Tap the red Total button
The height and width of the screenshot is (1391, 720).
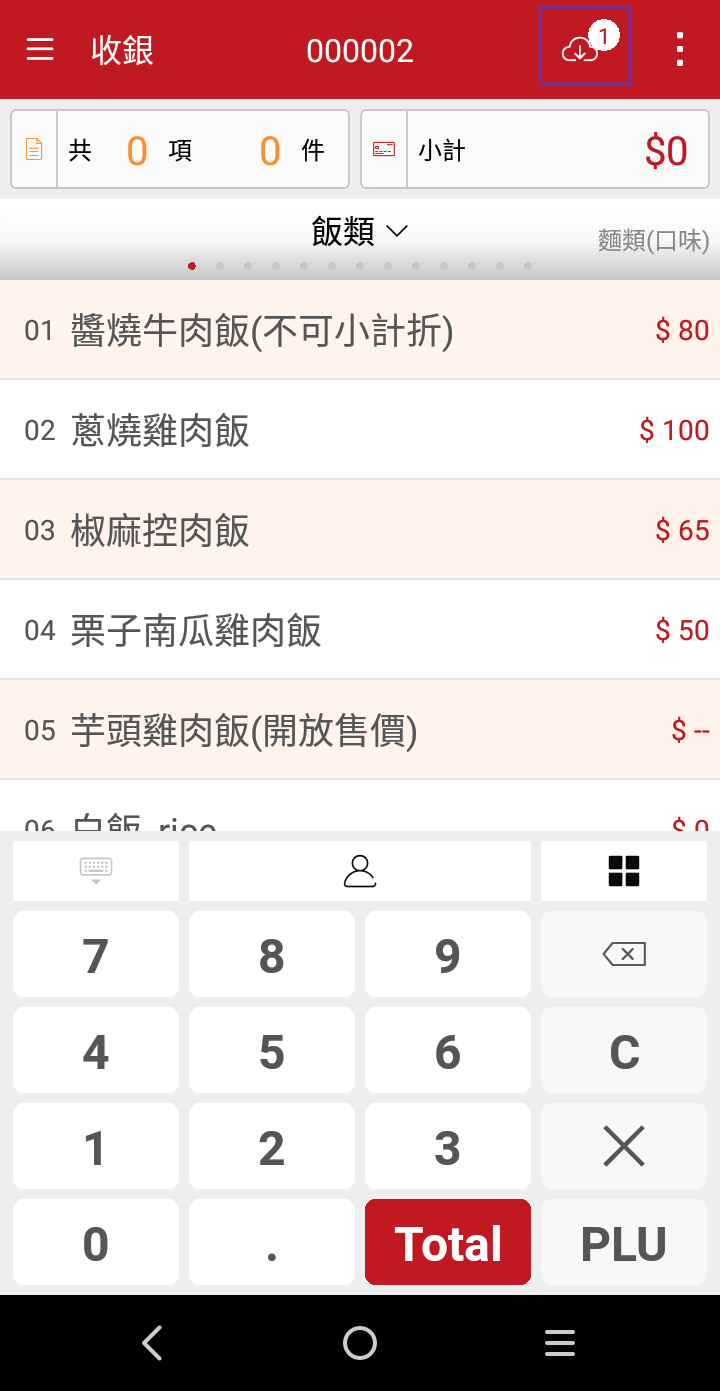[448, 1242]
